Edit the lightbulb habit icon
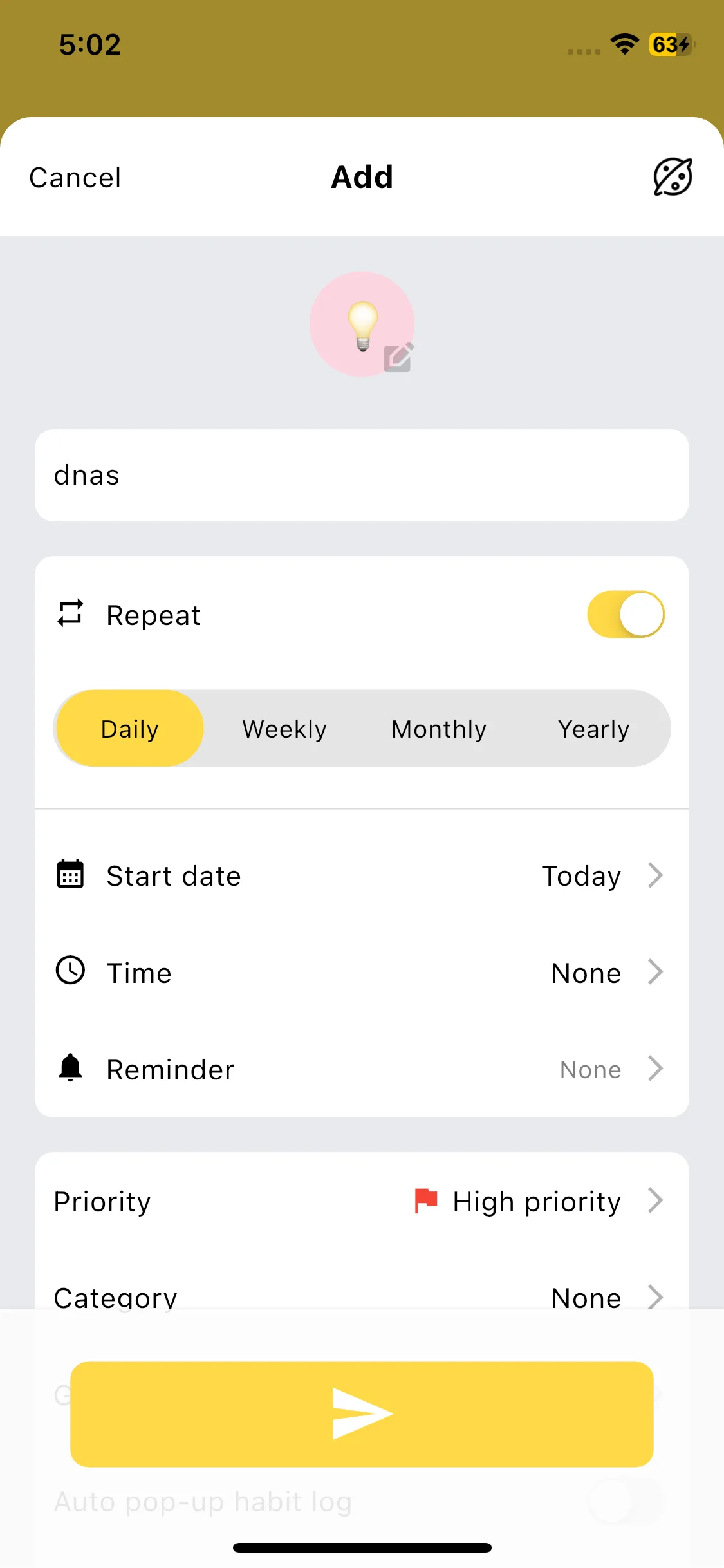The height and width of the screenshot is (1568, 724). pos(362,324)
